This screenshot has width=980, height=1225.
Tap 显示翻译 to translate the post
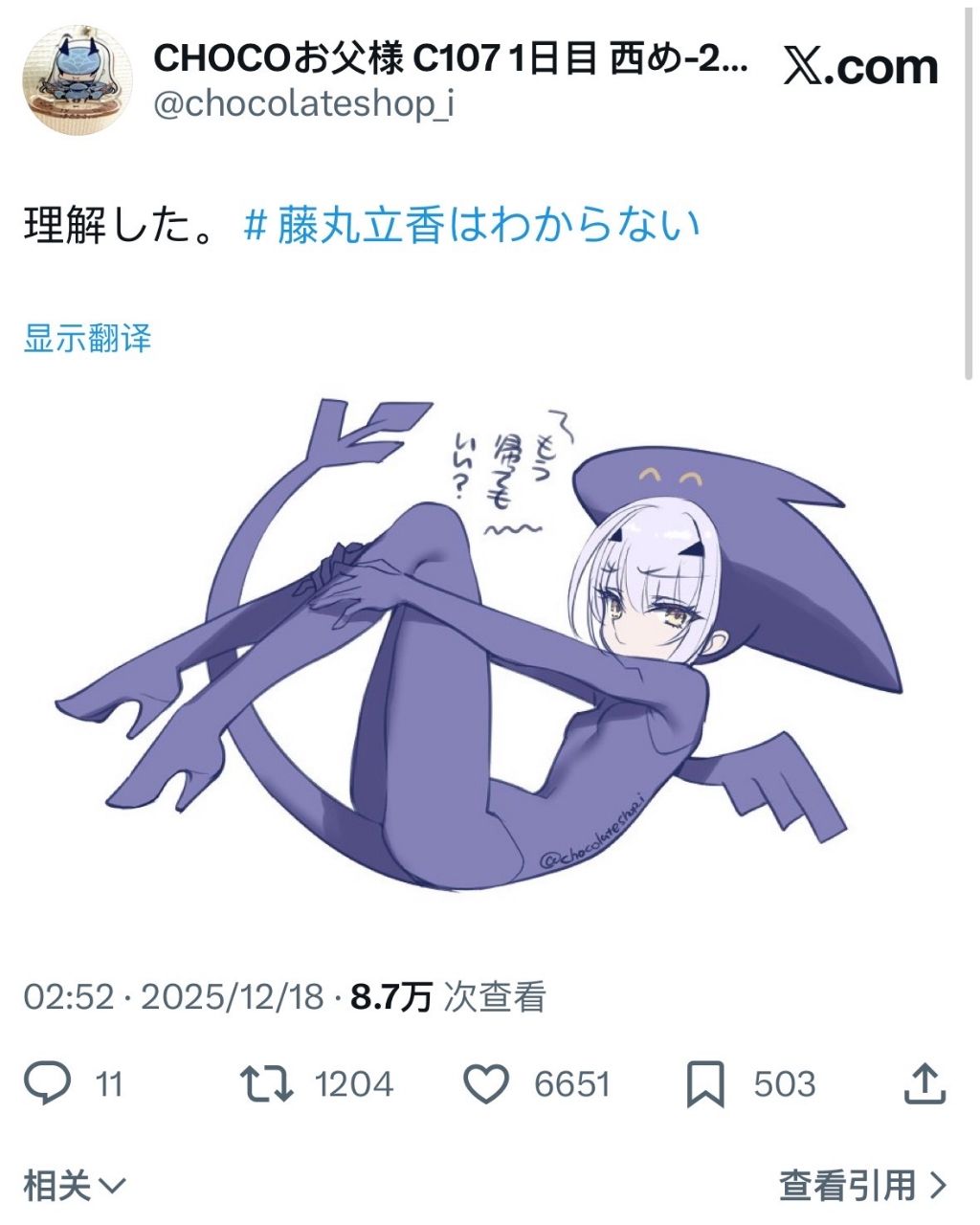[87, 339]
